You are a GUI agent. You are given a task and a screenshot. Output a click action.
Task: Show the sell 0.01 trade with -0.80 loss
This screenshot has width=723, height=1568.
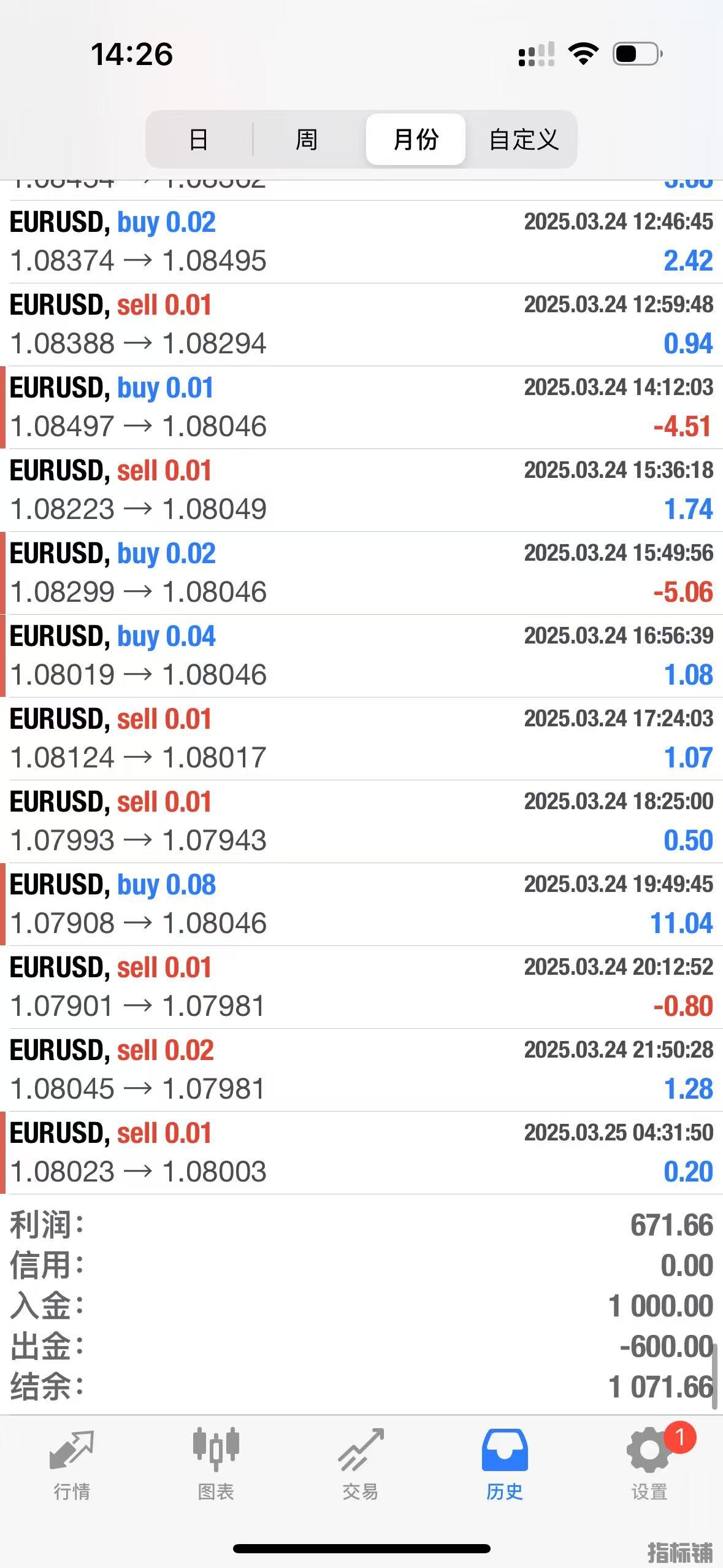point(361,987)
